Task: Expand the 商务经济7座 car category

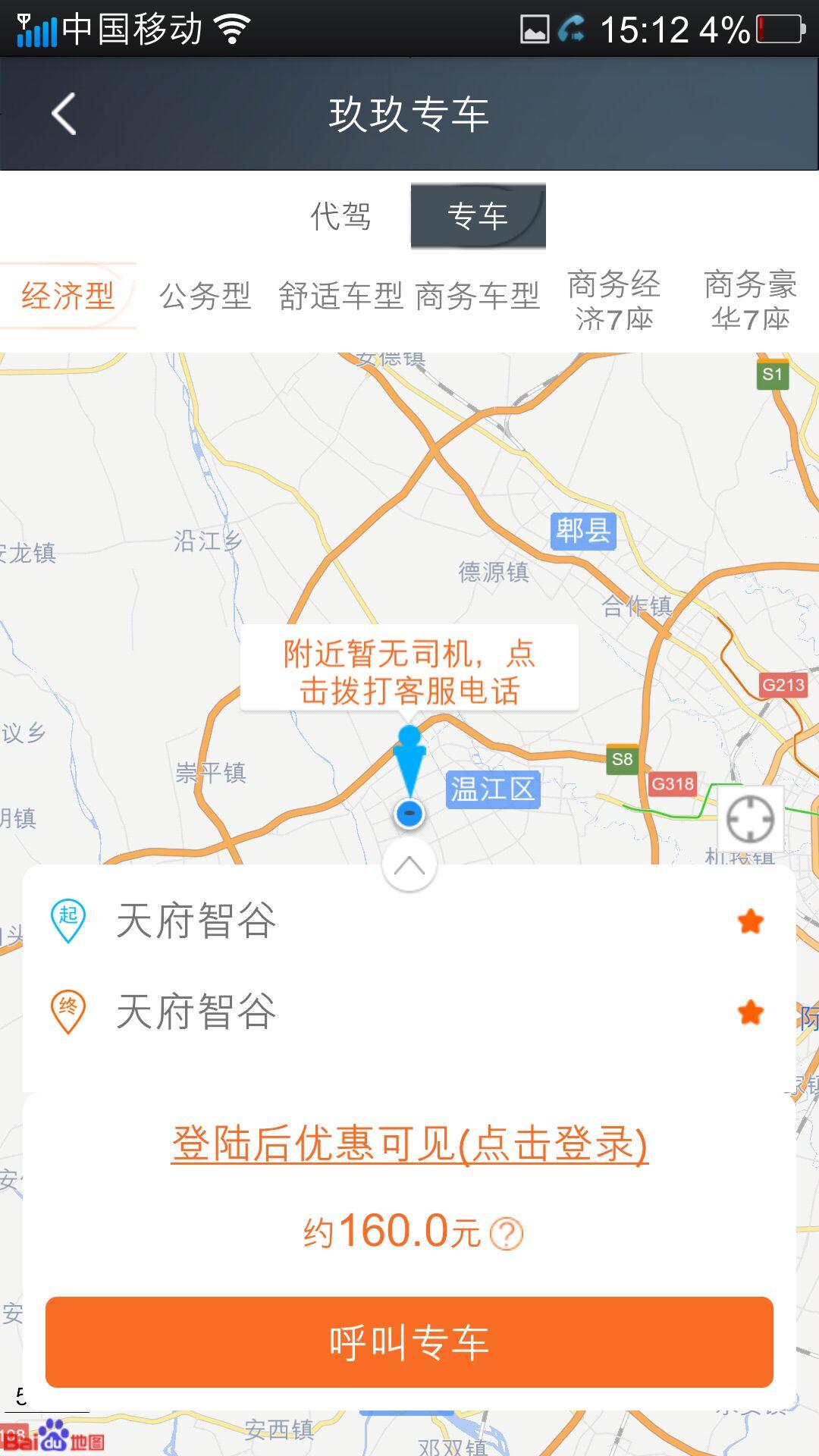Action: (x=614, y=297)
